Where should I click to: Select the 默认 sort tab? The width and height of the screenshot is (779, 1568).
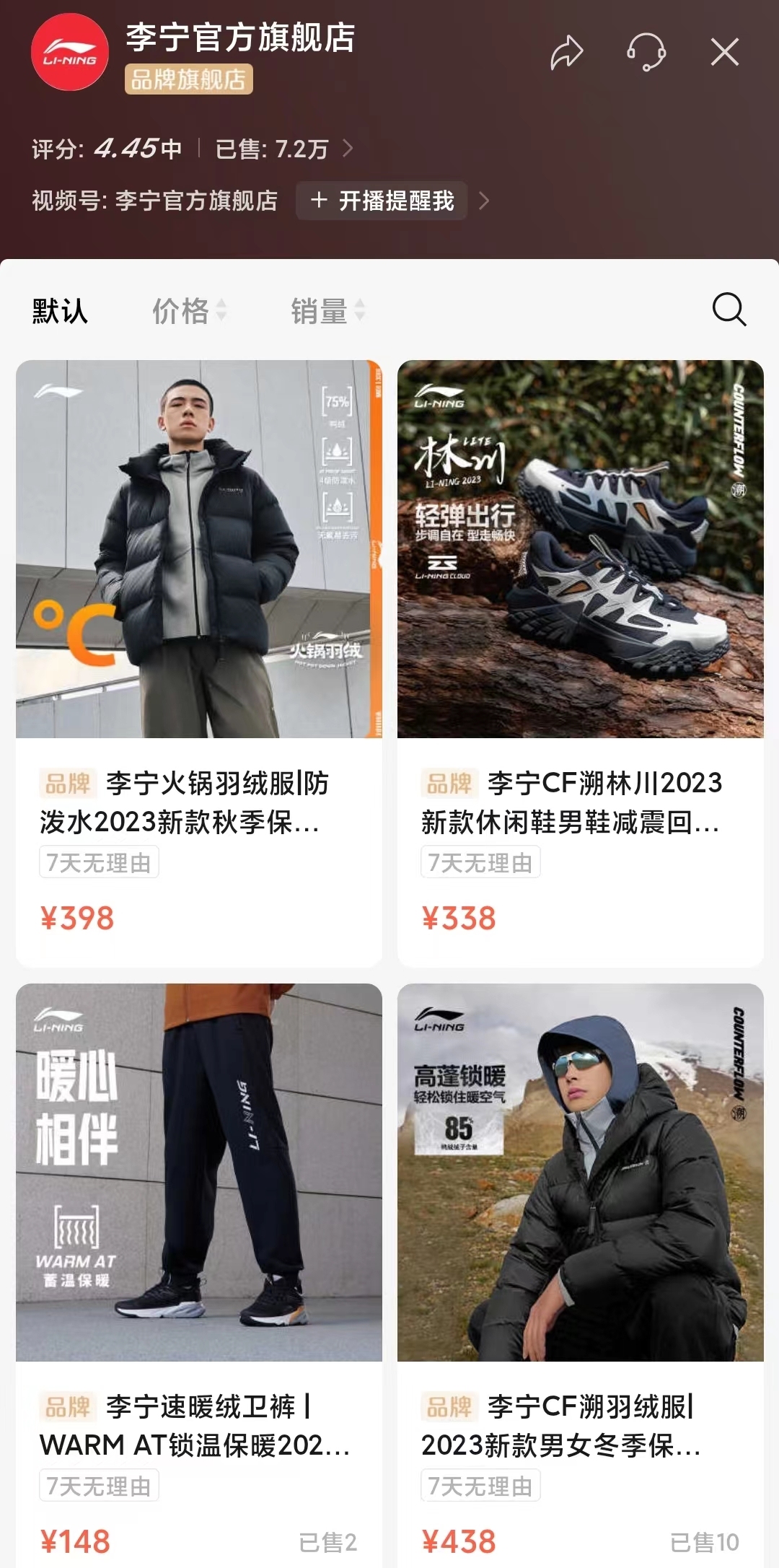pyautogui.click(x=60, y=311)
